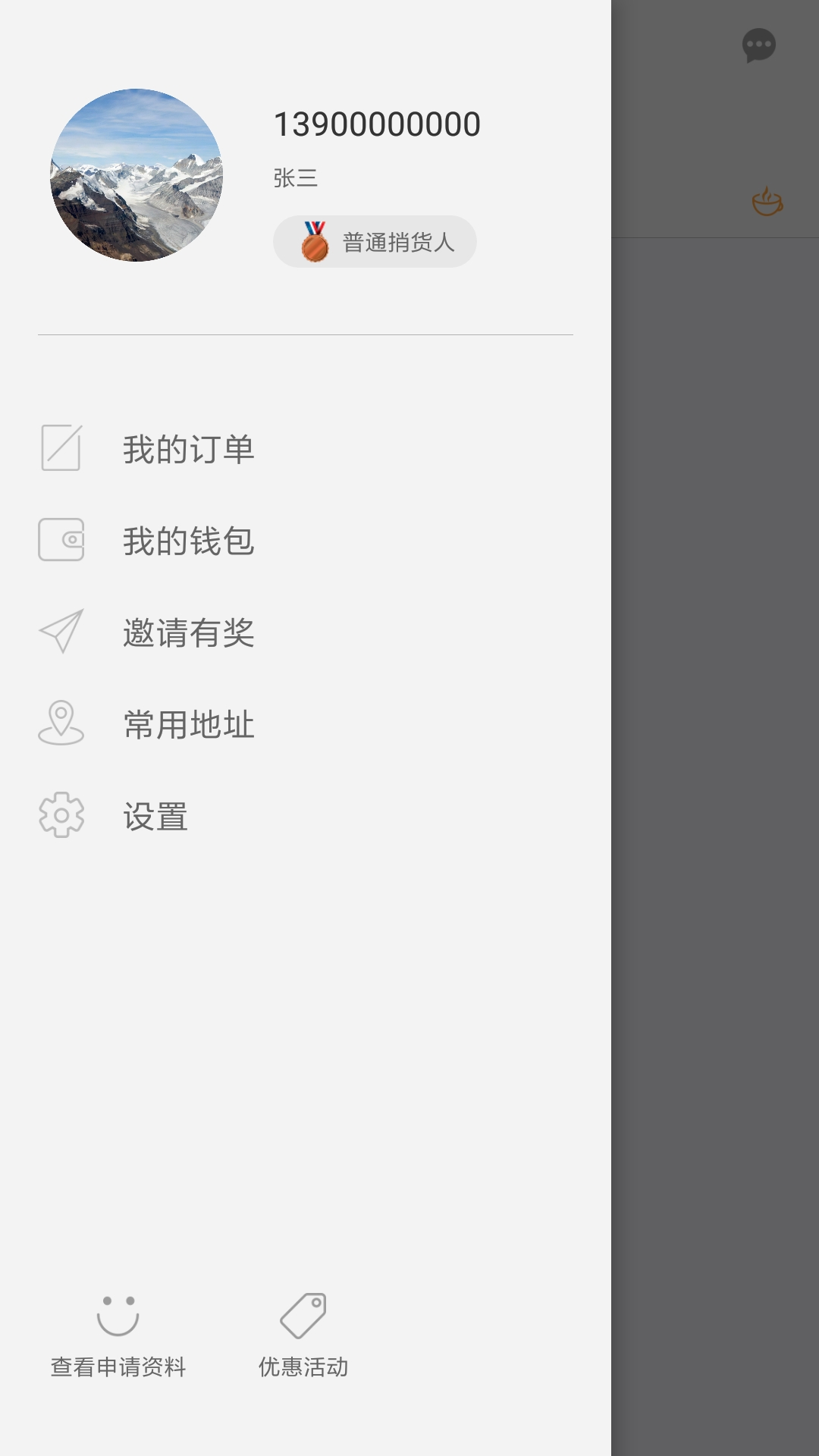Open the mountain profile avatar
Image resolution: width=819 pixels, height=1456 pixels.
(x=136, y=175)
